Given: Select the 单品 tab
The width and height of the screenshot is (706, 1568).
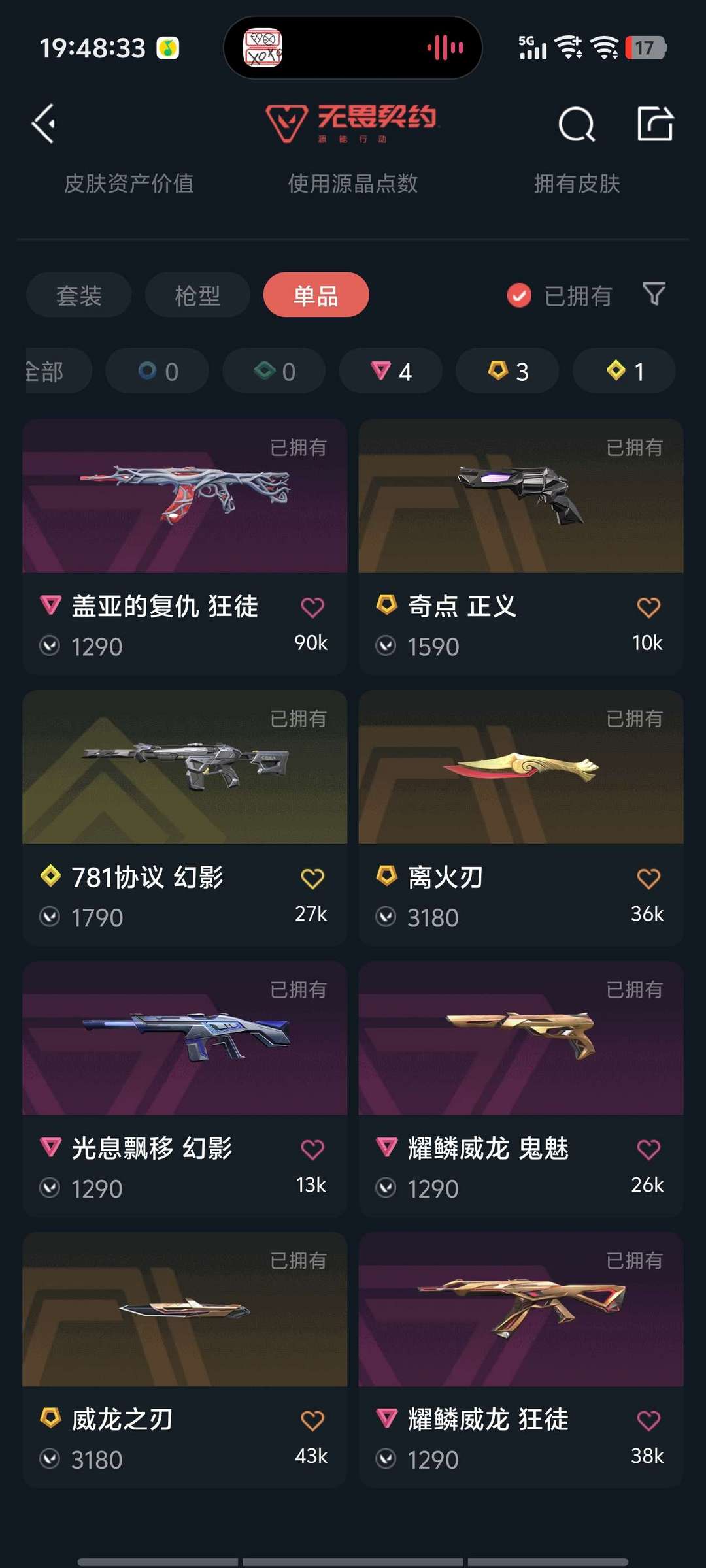Looking at the screenshot, I should 316,295.
